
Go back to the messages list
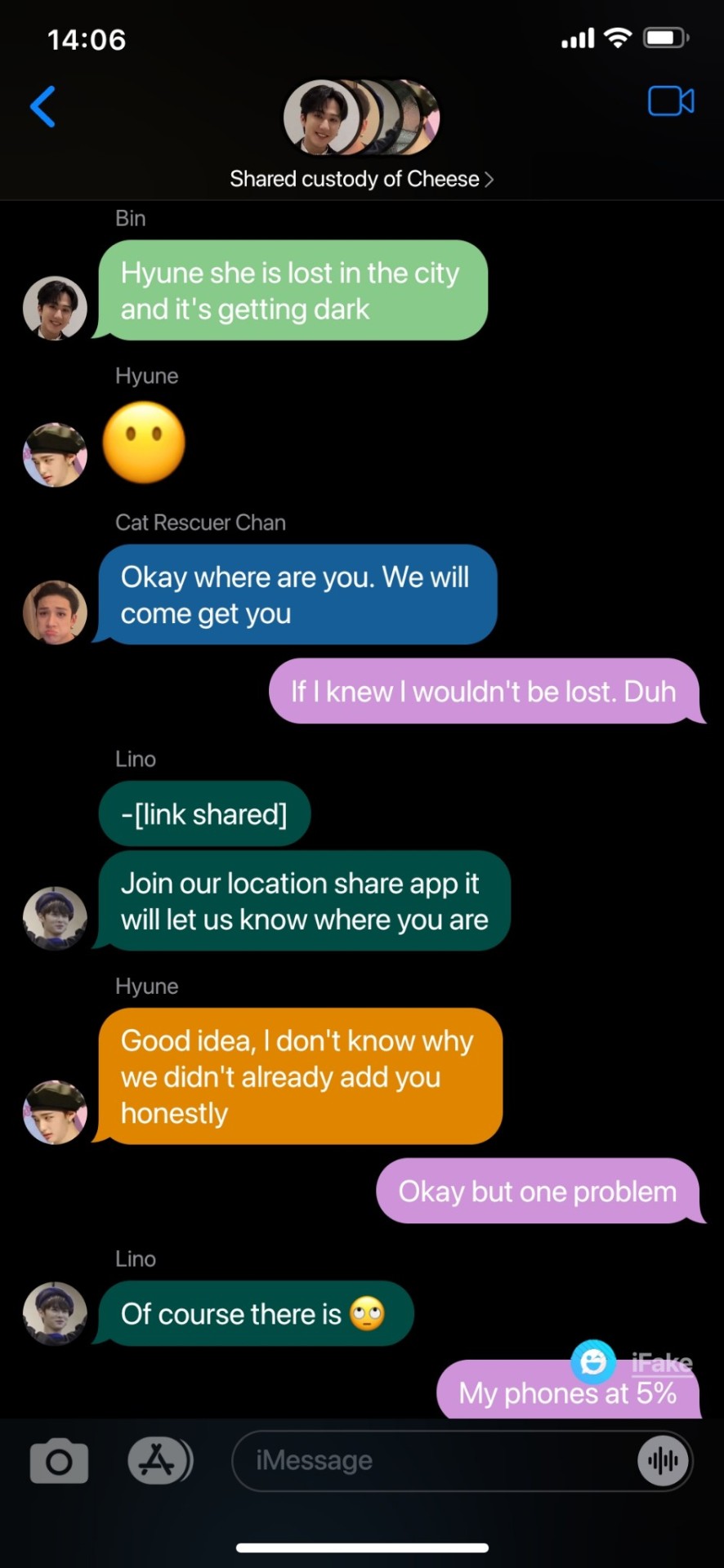coord(43,107)
